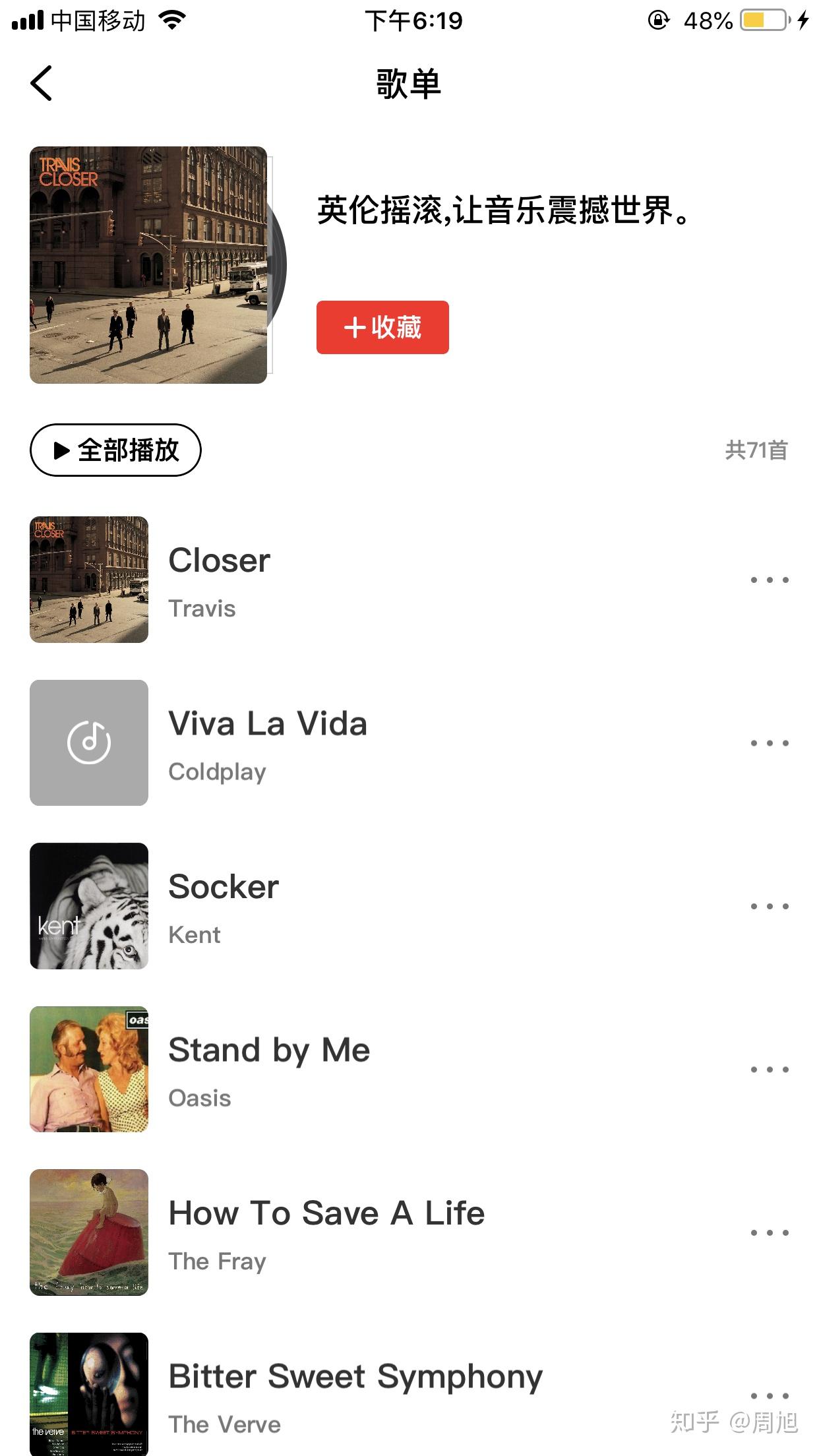Open more options for Closer
The width and height of the screenshot is (819, 1456).
[770, 580]
